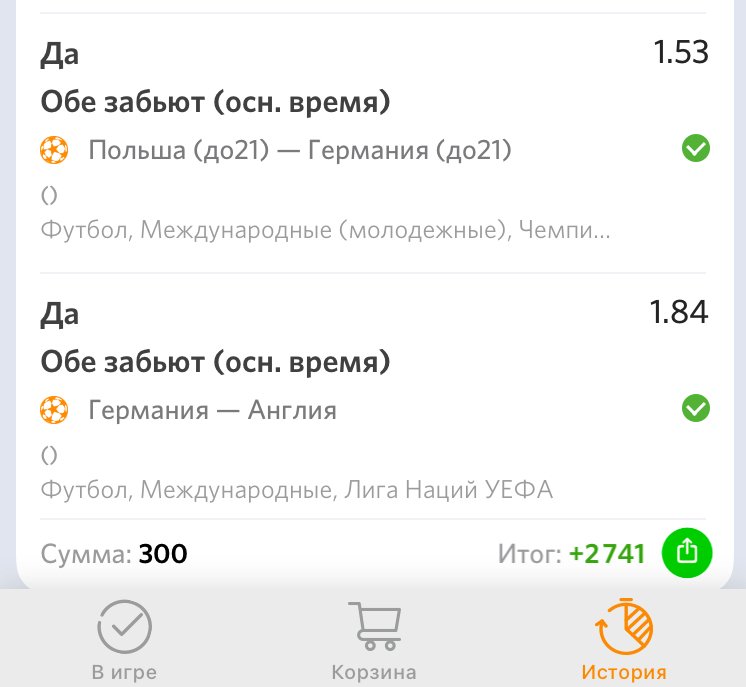Open the Польша (до21) — Германия (до21) bet
The height and width of the screenshot is (687, 746).
coord(300,151)
